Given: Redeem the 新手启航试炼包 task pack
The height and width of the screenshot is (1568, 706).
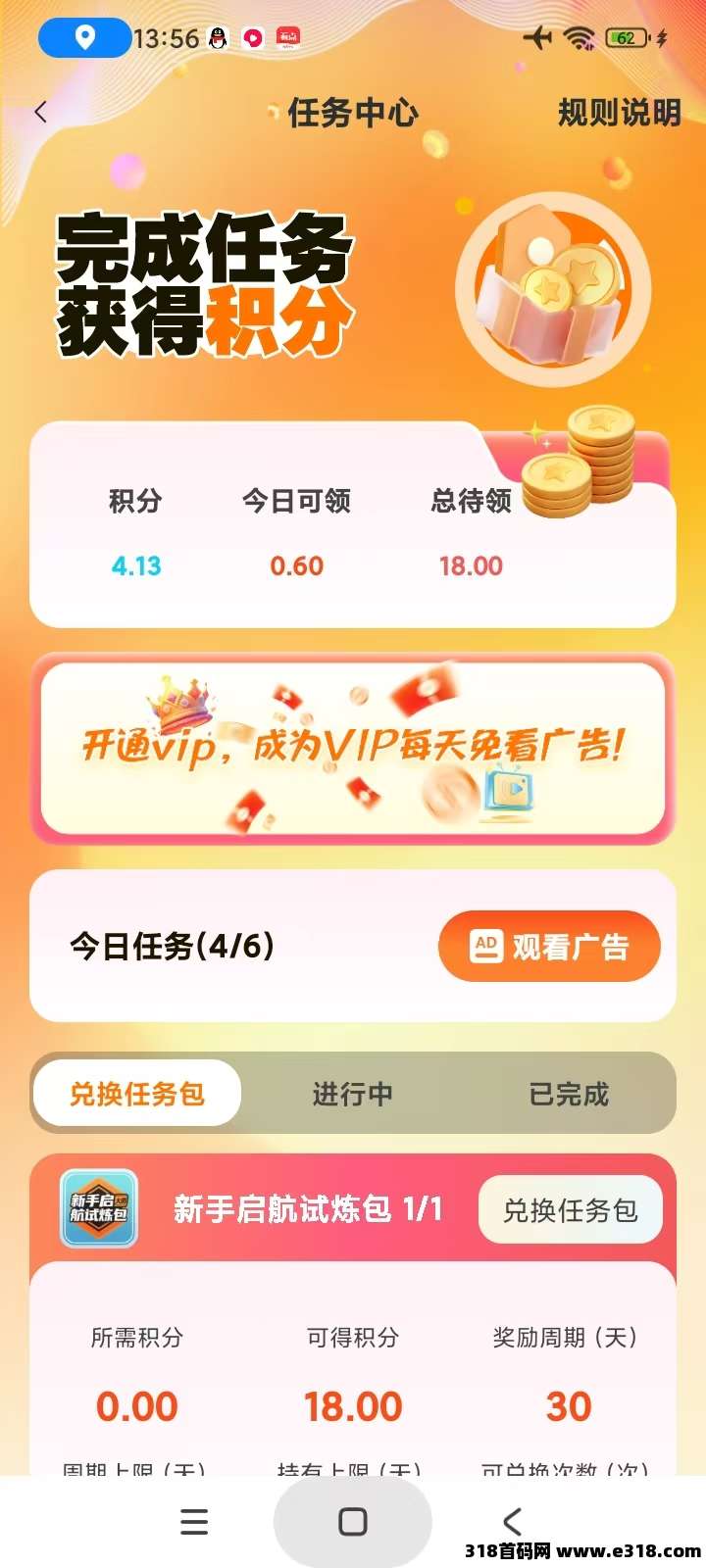Looking at the screenshot, I should [570, 1210].
